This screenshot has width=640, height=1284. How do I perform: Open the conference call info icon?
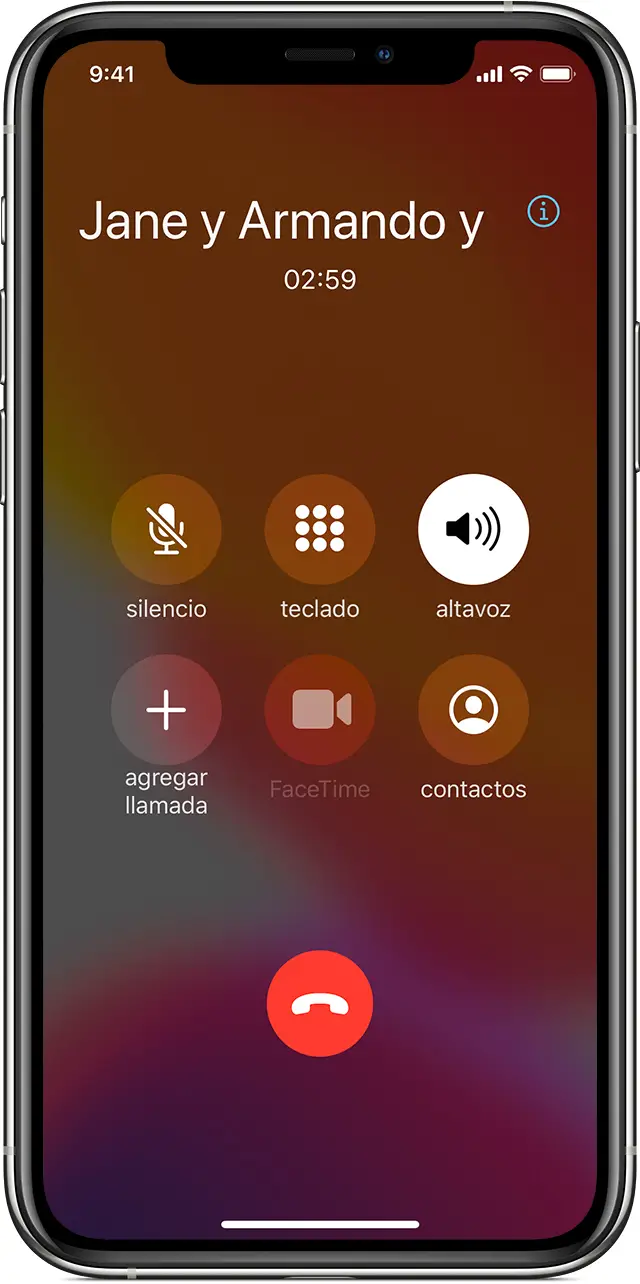click(x=543, y=212)
